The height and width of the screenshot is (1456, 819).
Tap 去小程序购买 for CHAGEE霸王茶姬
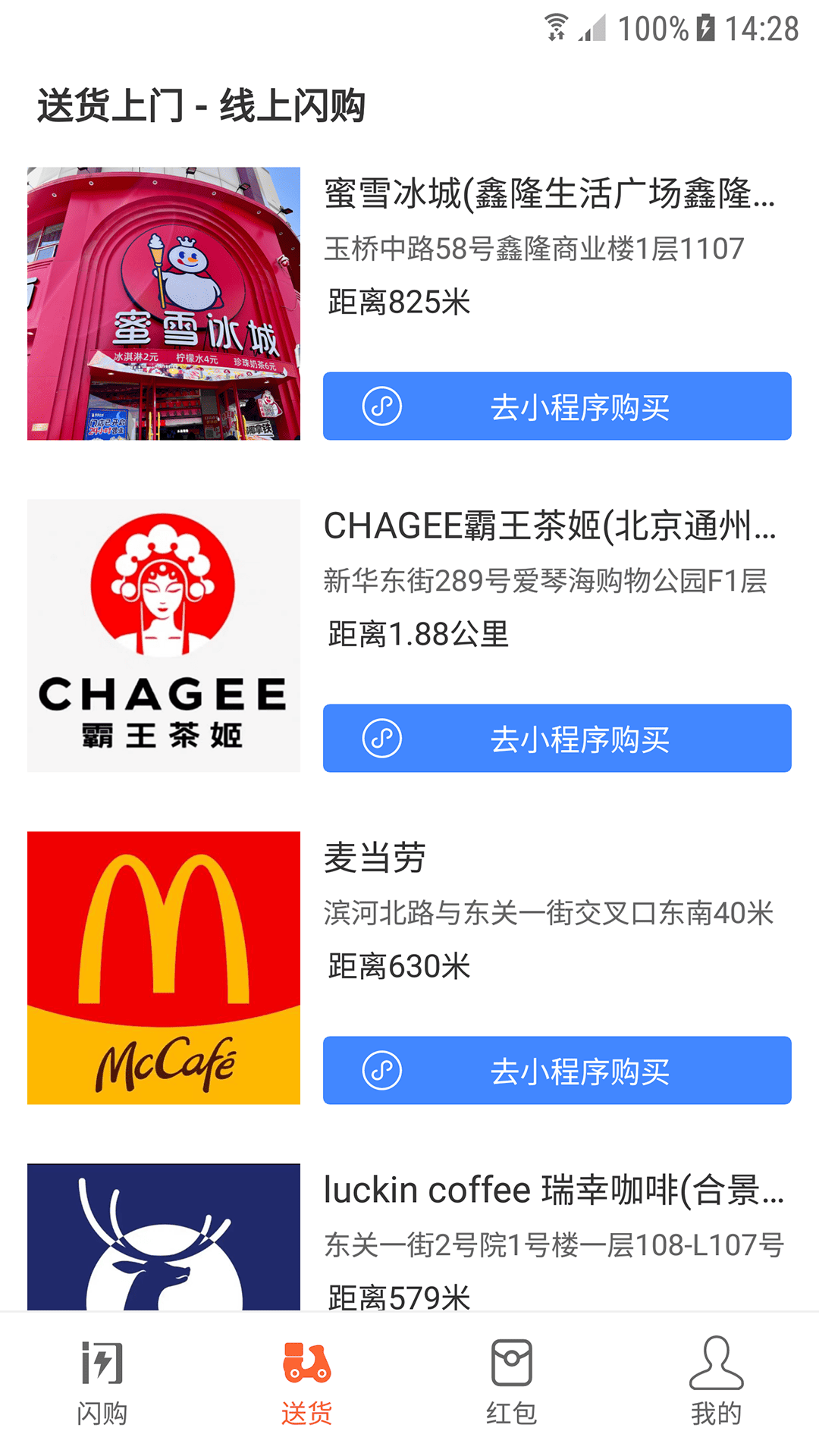(557, 738)
